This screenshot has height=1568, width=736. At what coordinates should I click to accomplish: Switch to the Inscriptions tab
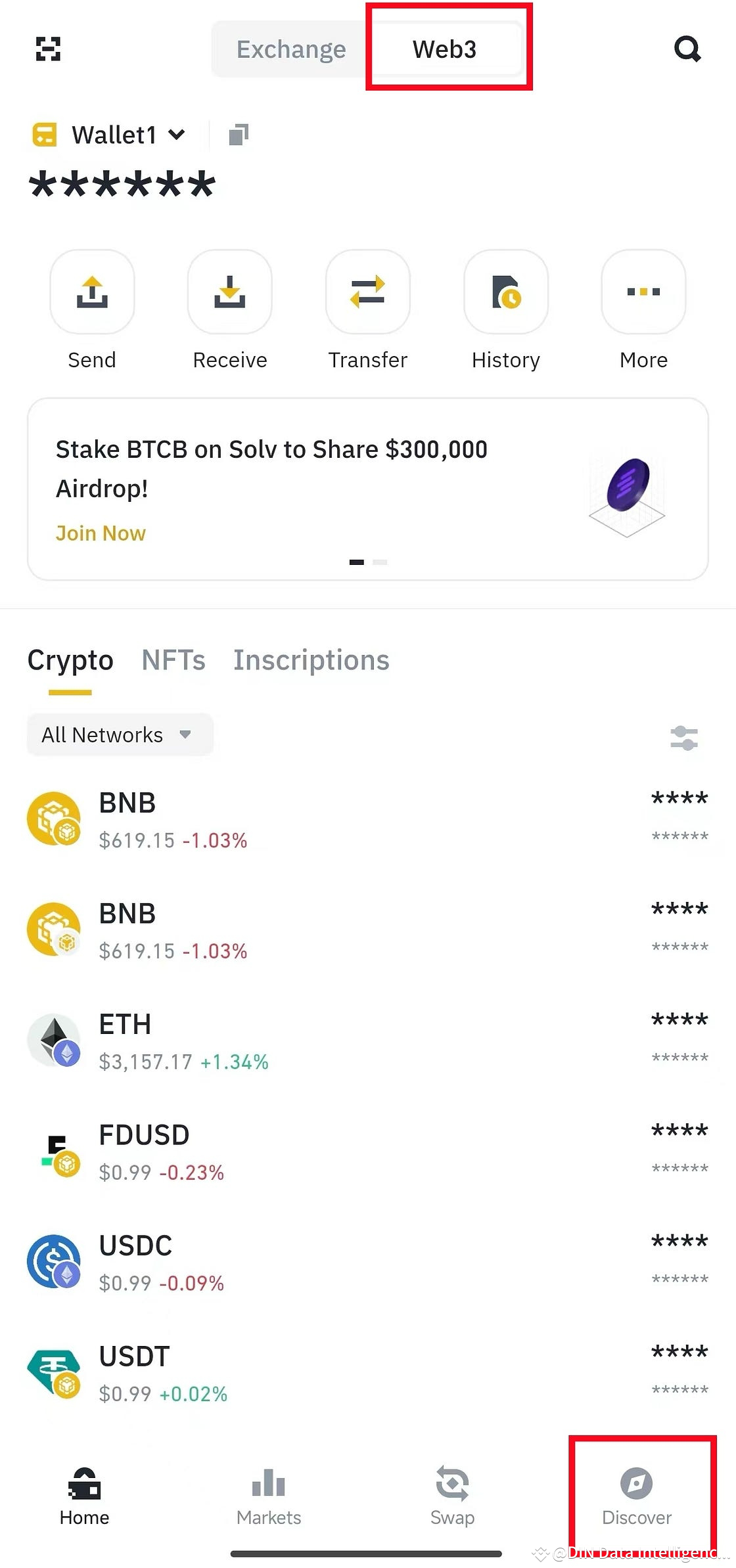(x=311, y=660)
